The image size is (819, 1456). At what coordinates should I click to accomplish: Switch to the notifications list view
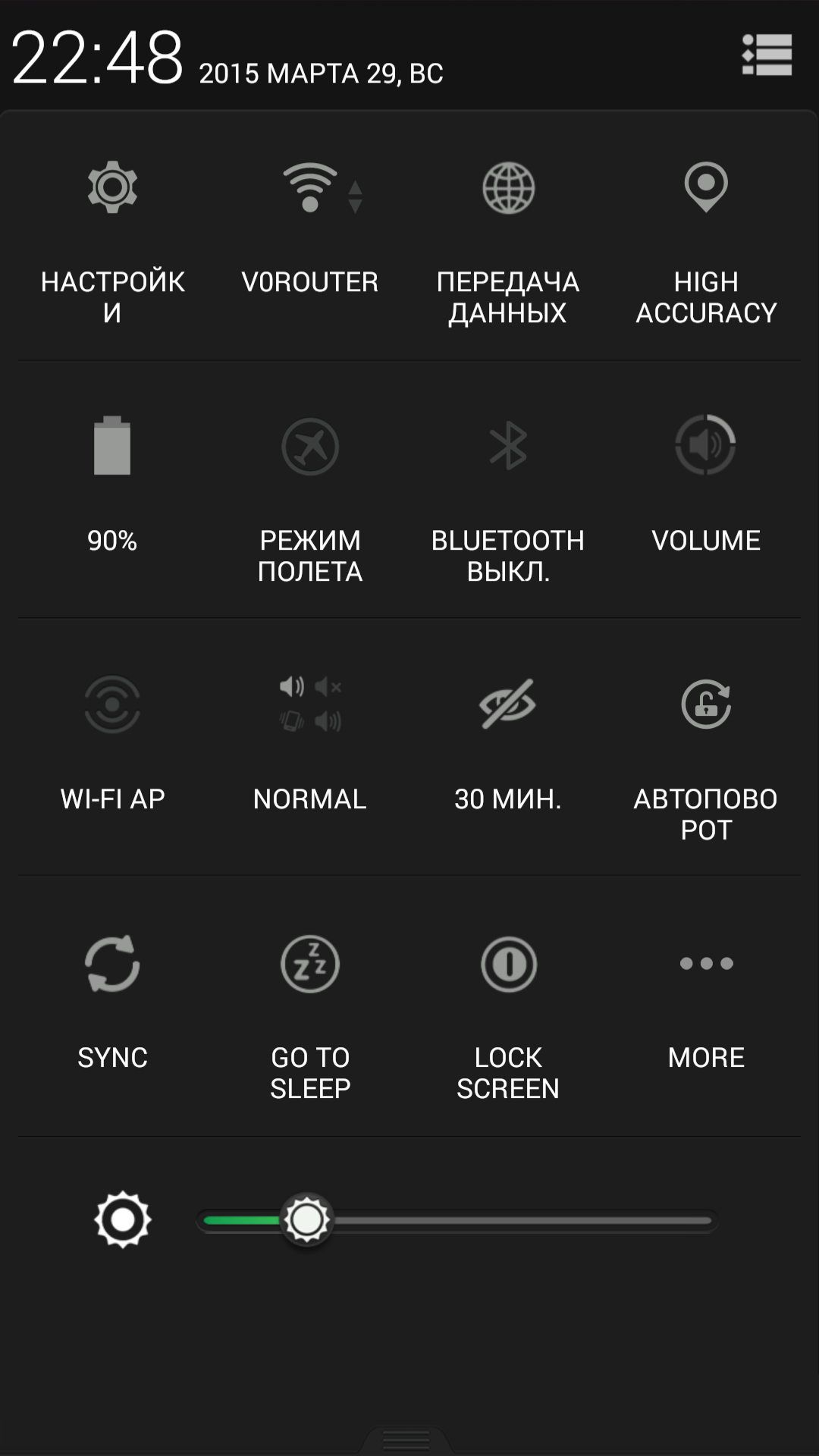[767, 55]
